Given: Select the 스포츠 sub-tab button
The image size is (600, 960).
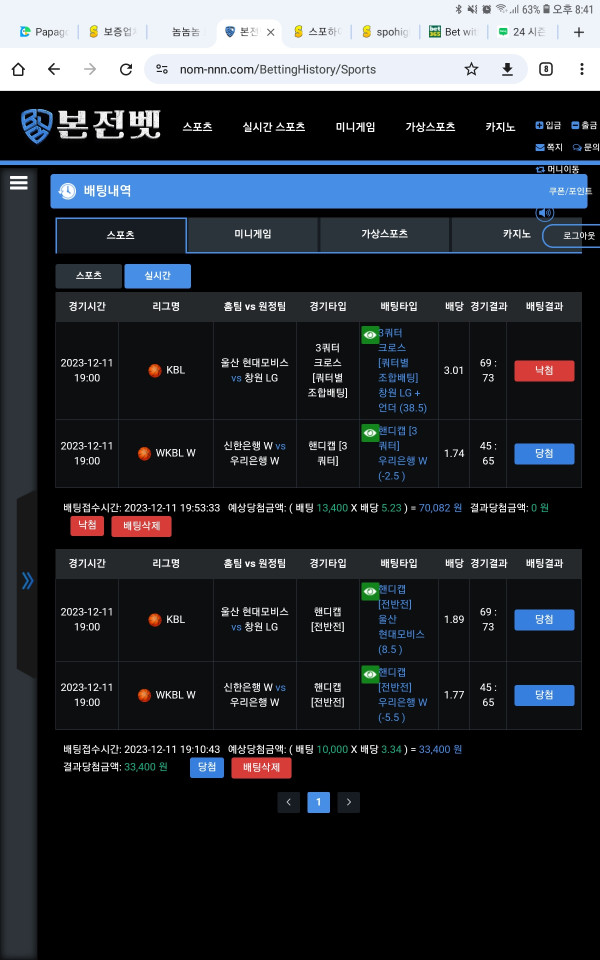Looking at the screenshot, I should (89, 276).
